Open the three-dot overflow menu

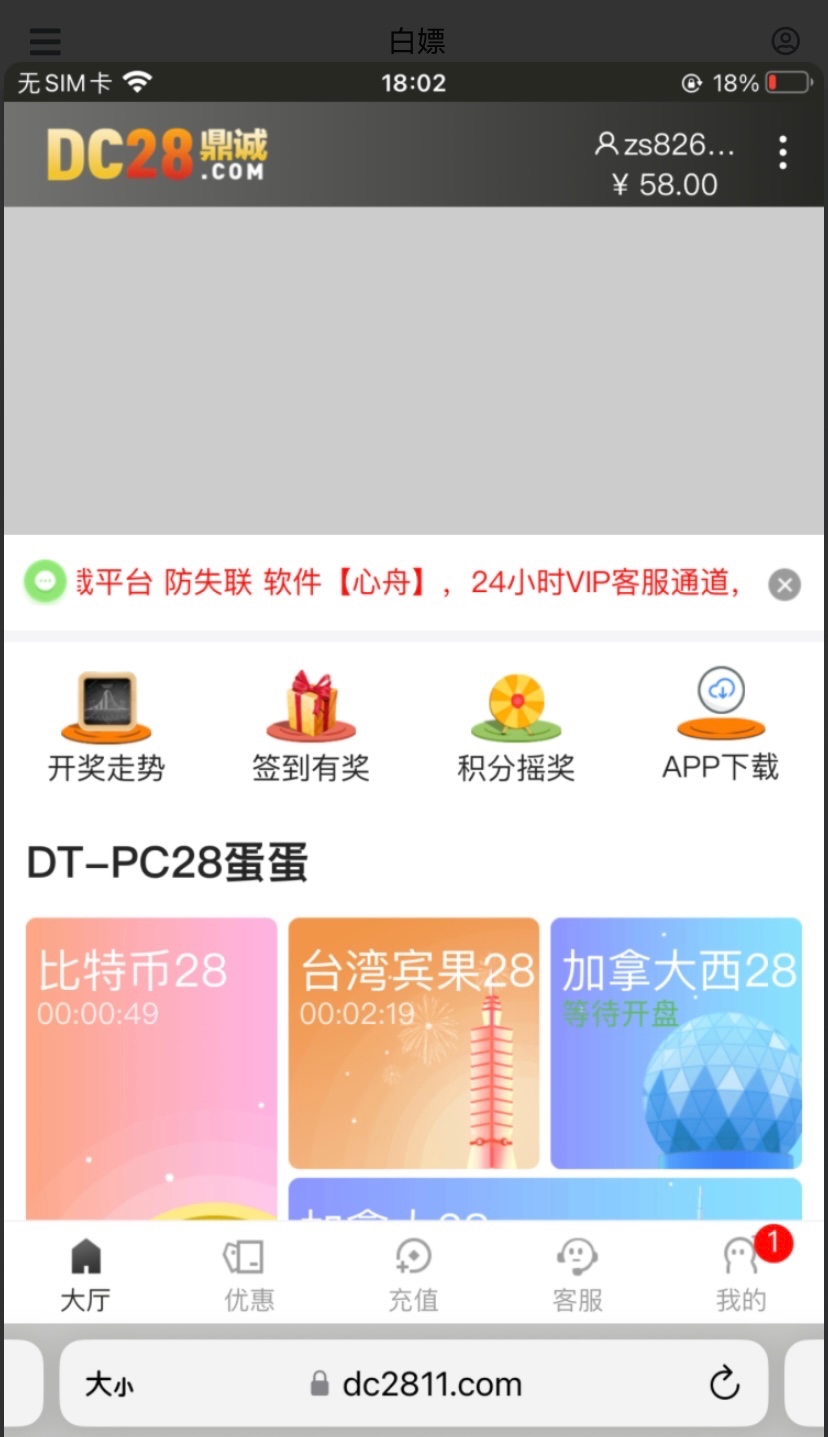(x=783, y=153)
